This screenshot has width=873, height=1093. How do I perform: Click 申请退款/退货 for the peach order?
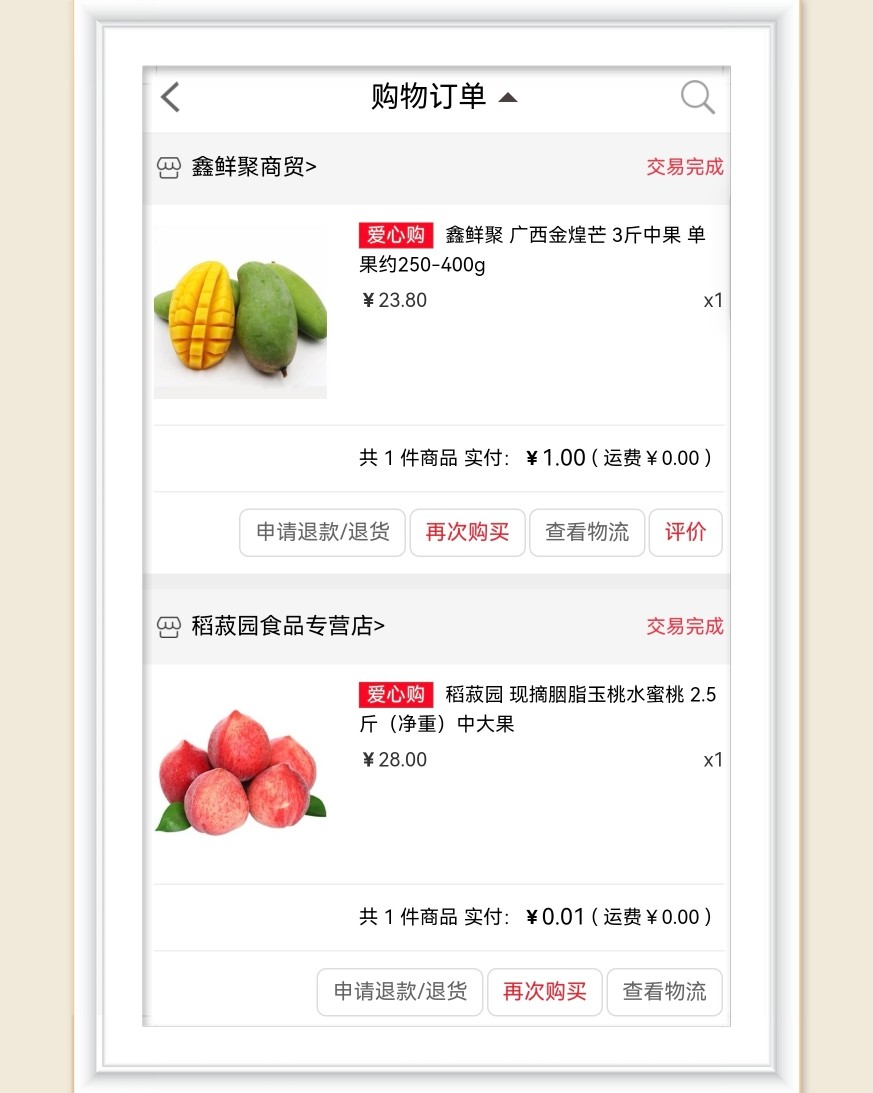click(399, 992)
